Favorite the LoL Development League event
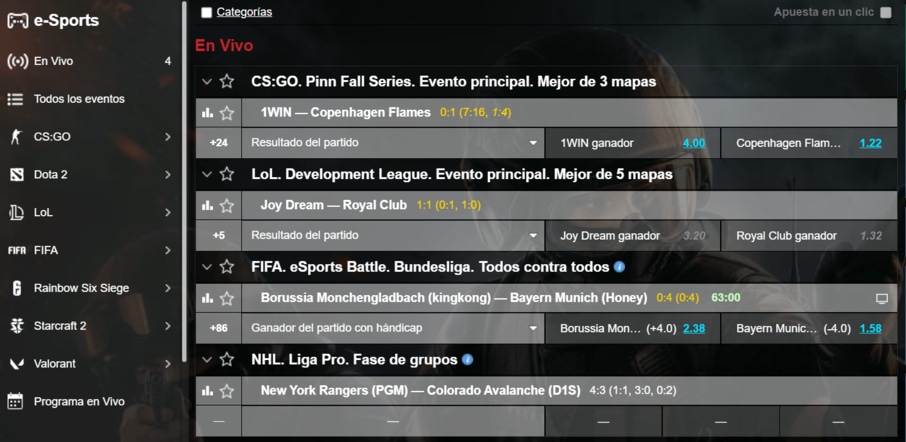Image resolution: width=906 pixels, height=442 pixels. 227,174
